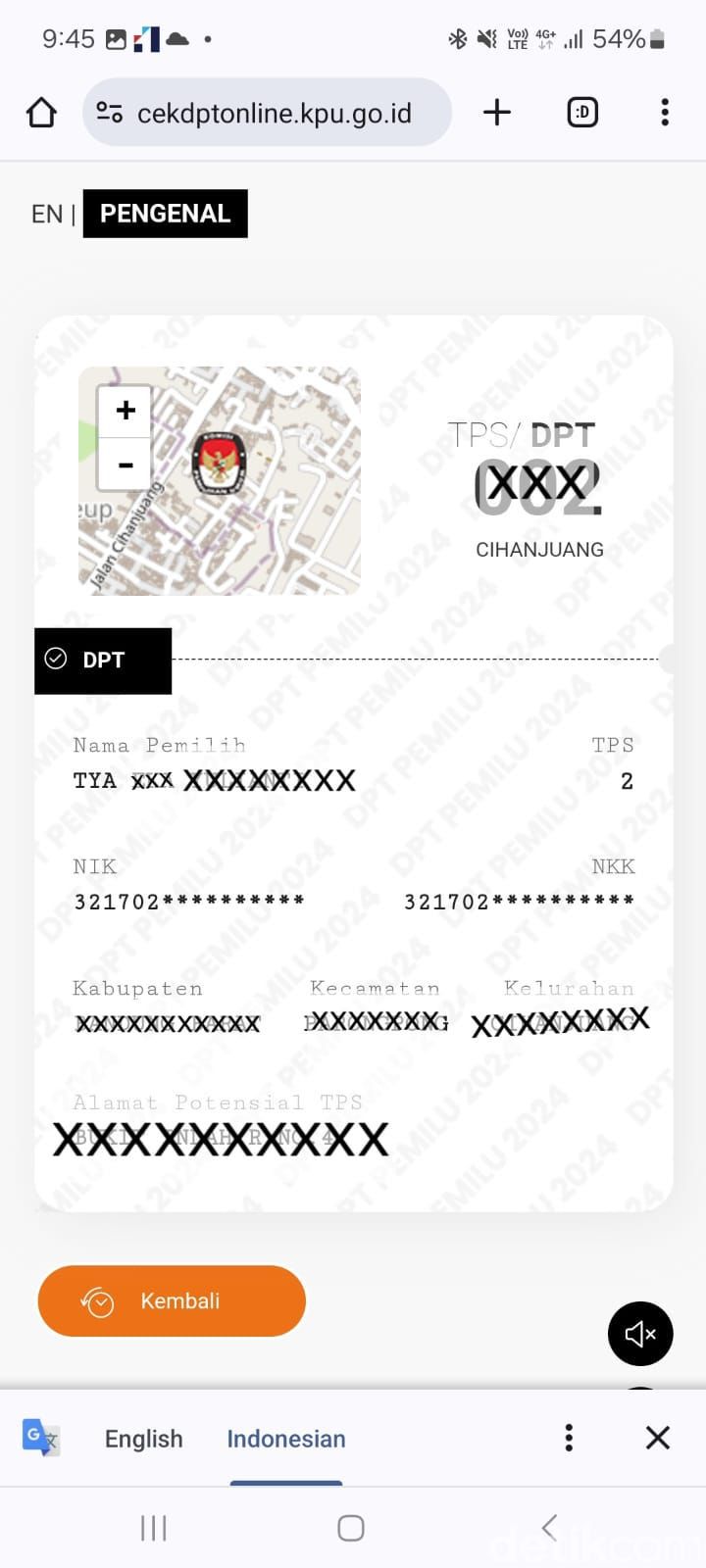Switch site language to EN
The height and width of the screenshot is (1568, 706).
click(46, 214)
